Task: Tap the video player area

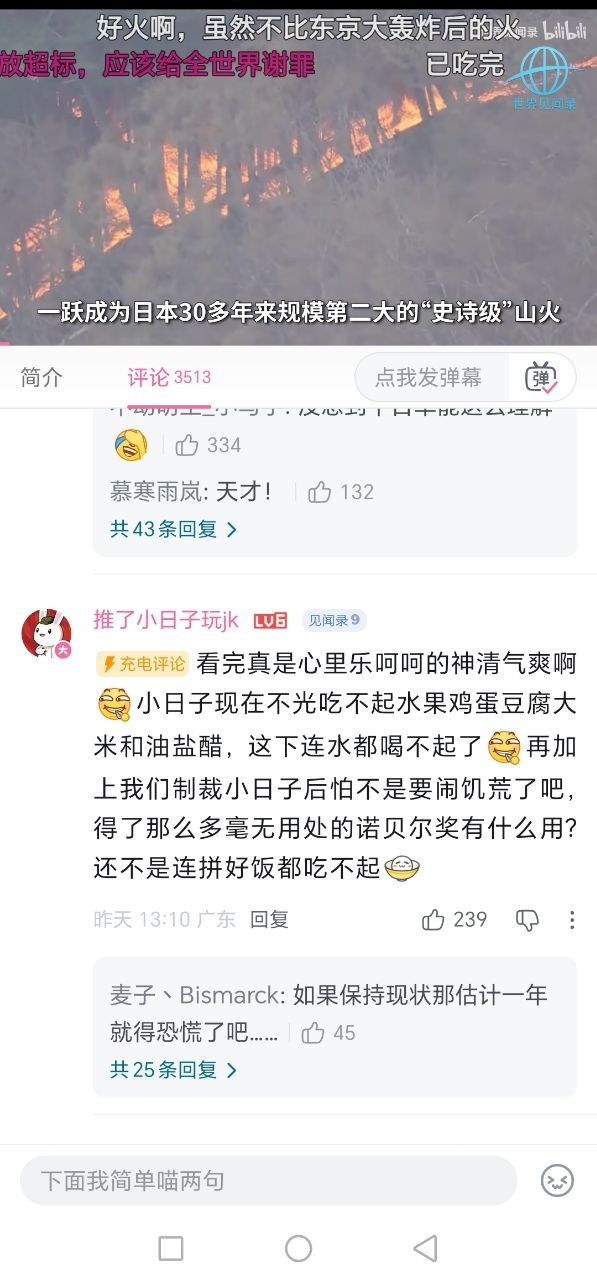Action: pos(298,172)
